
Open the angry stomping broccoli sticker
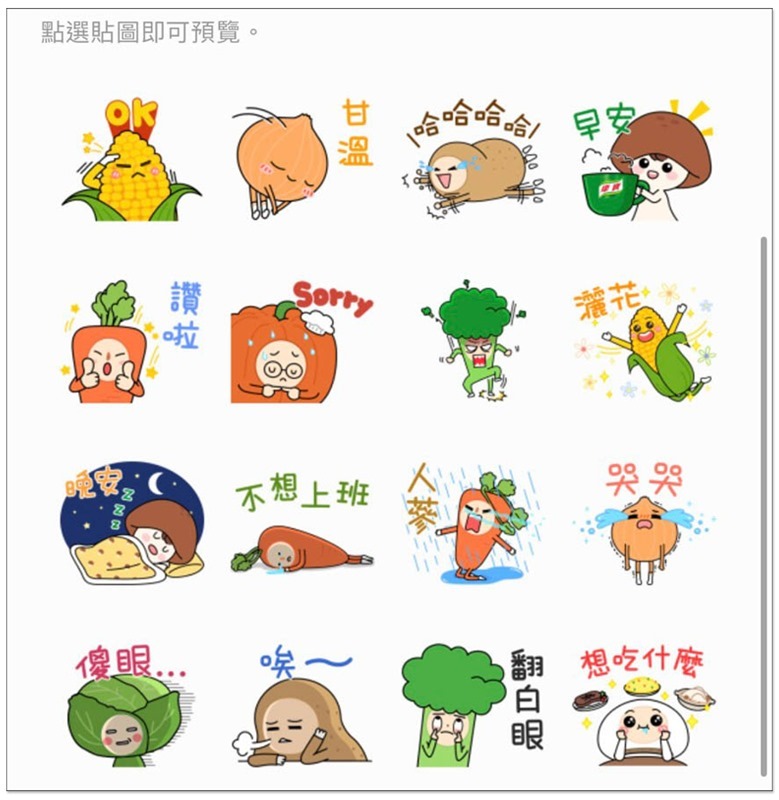472,340
